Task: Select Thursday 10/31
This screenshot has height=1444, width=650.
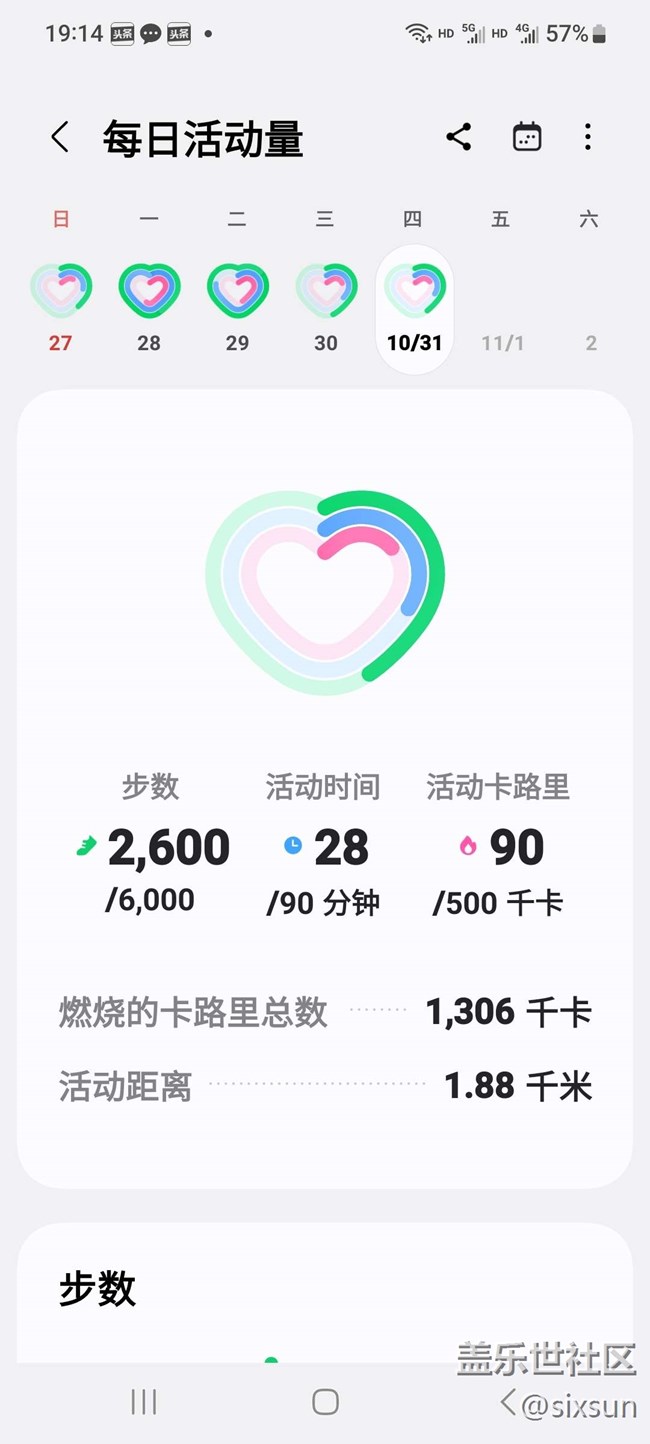Action: pos(414,309)
